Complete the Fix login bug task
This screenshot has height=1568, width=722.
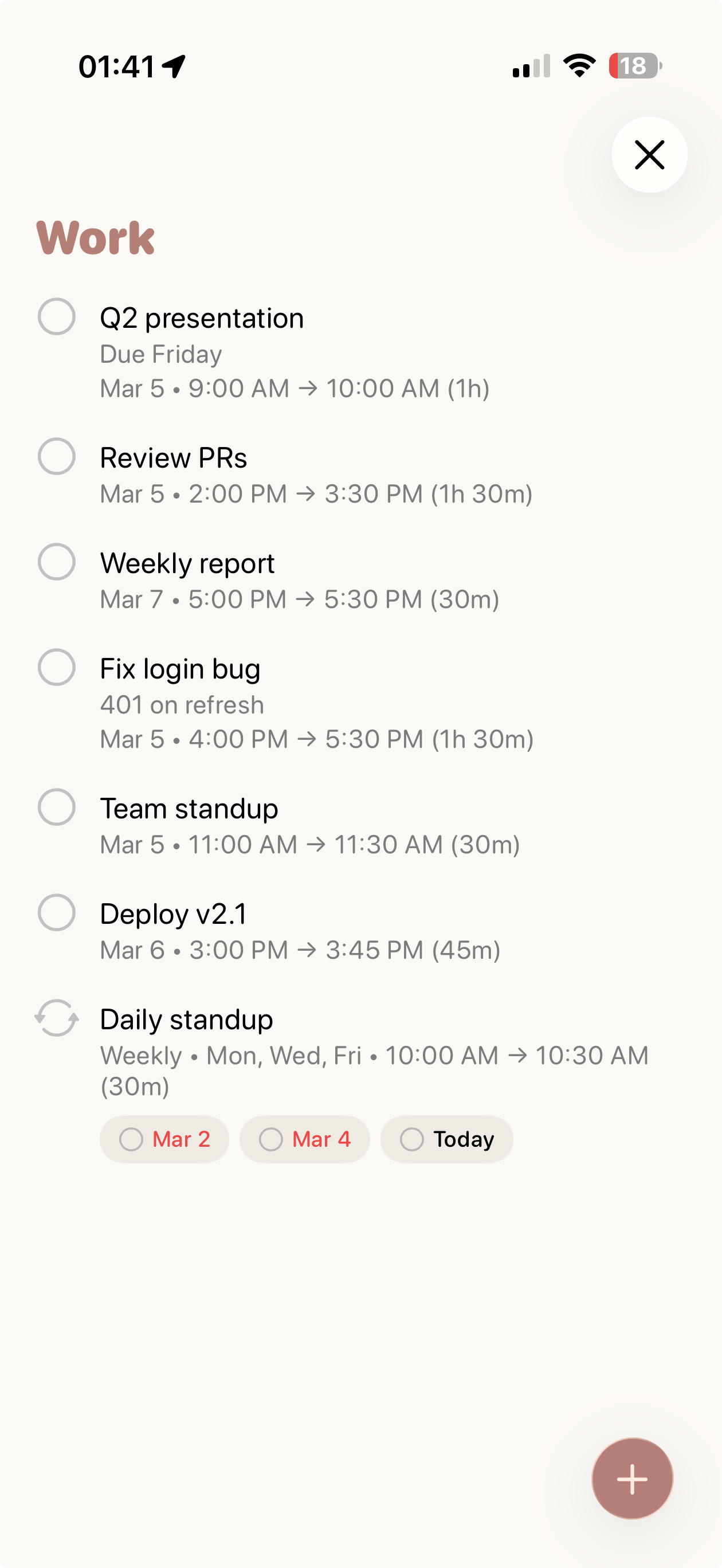coord(56,668)
